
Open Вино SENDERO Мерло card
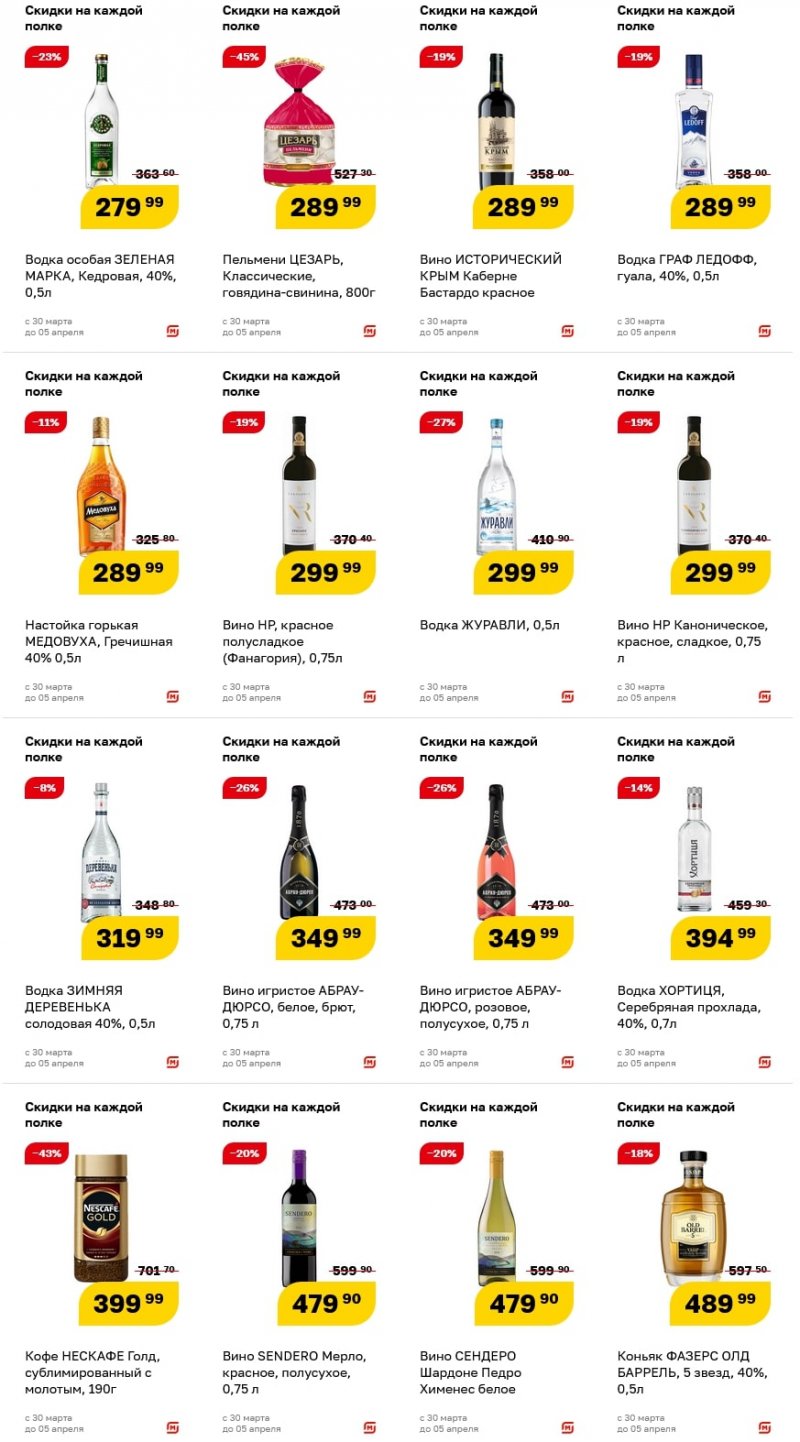[x=299, y=1265]
